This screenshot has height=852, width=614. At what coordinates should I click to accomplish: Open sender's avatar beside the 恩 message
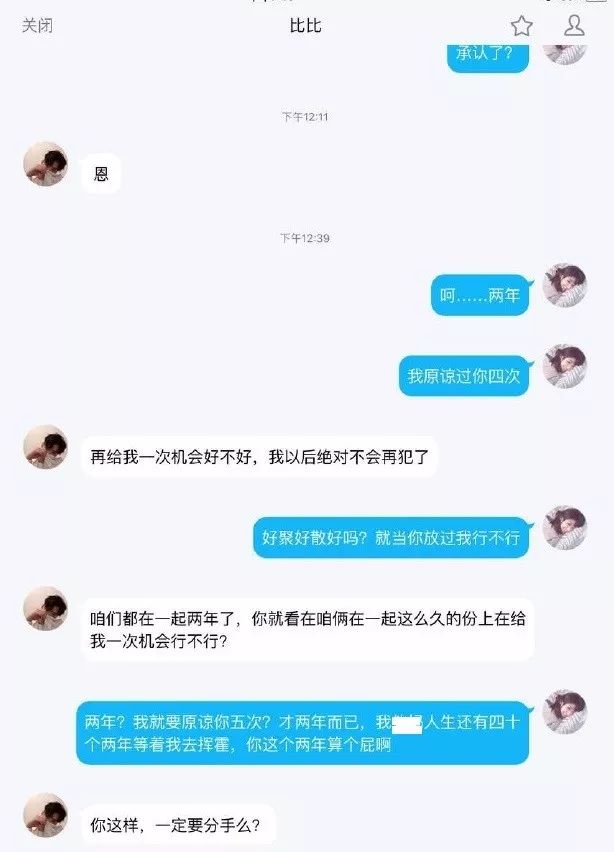click(45, 163)
